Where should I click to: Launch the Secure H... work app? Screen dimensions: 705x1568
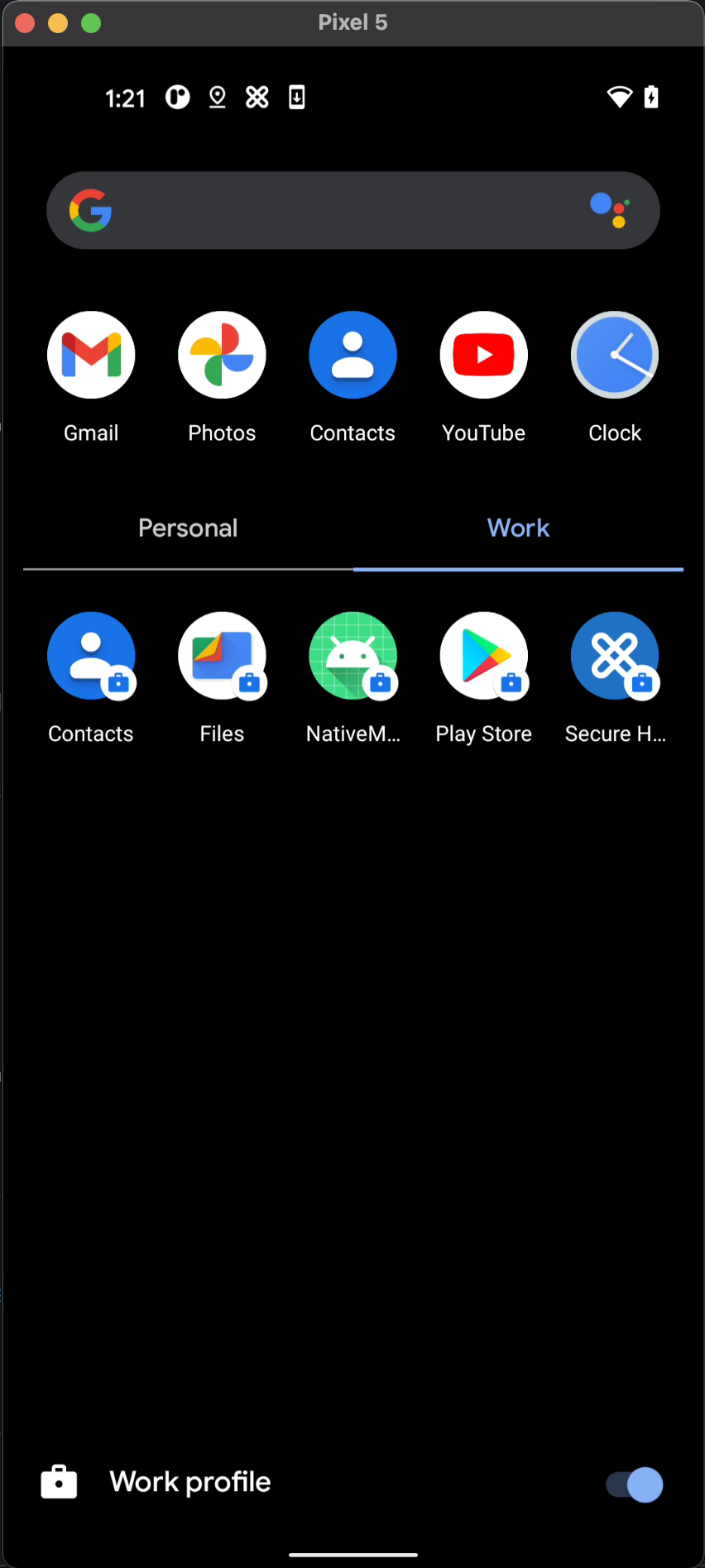point(615,656)
